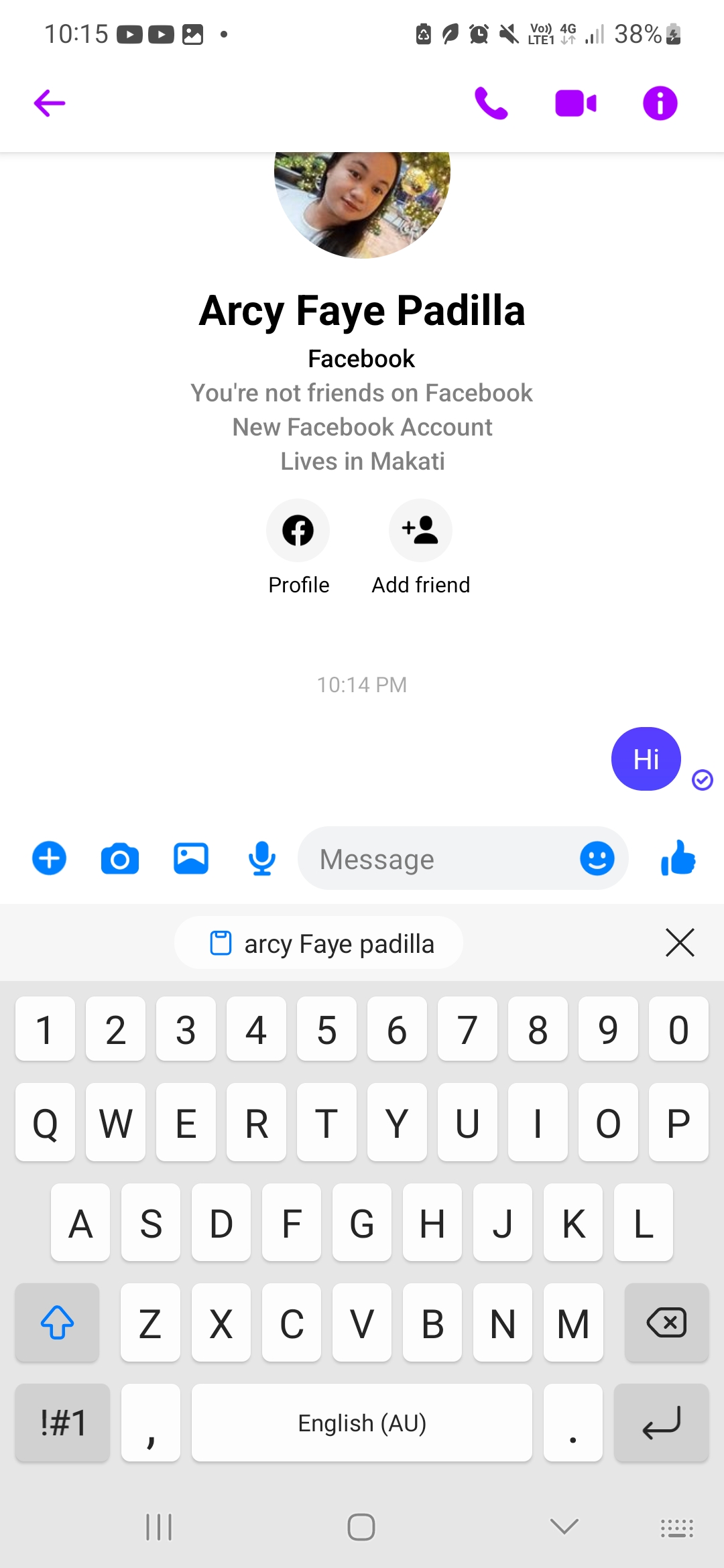
Task: Dismiss the clipboard suggestion bar
Action: pos(680,943)
